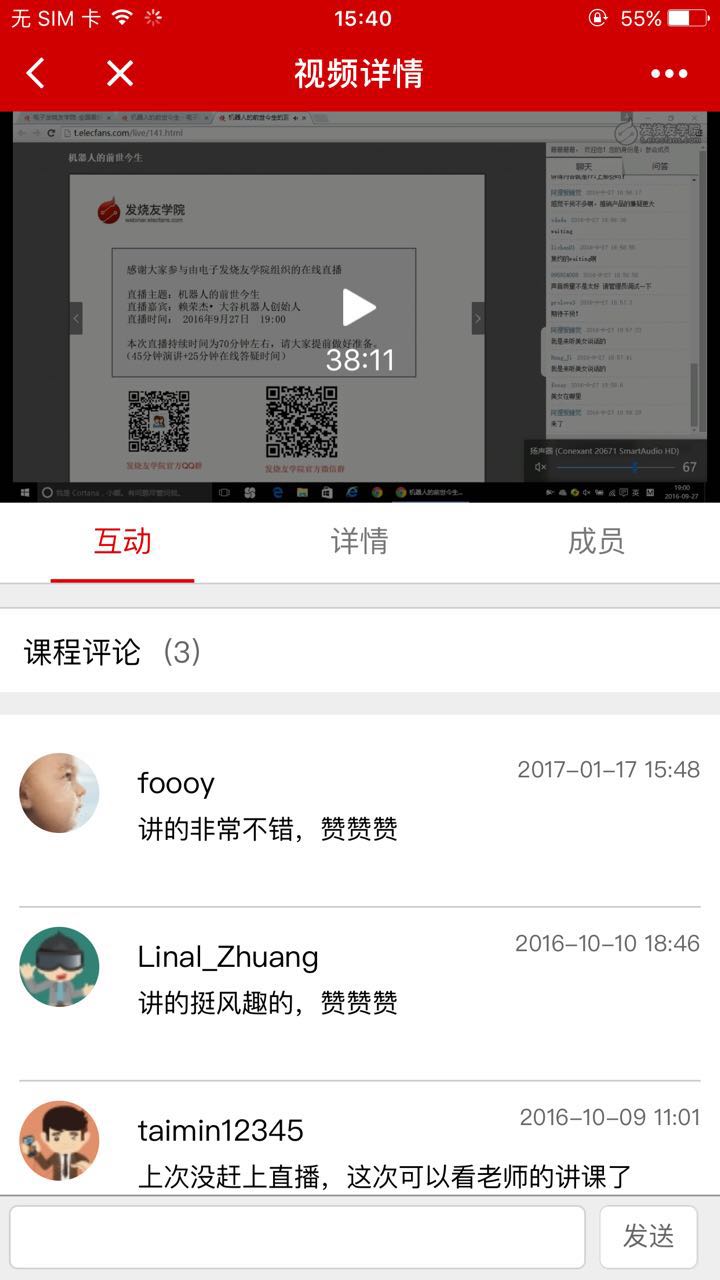Open the three-dot more options menu
This screenshot has width=720, height=1280.
pyautogui.click(x=668, y=73)
